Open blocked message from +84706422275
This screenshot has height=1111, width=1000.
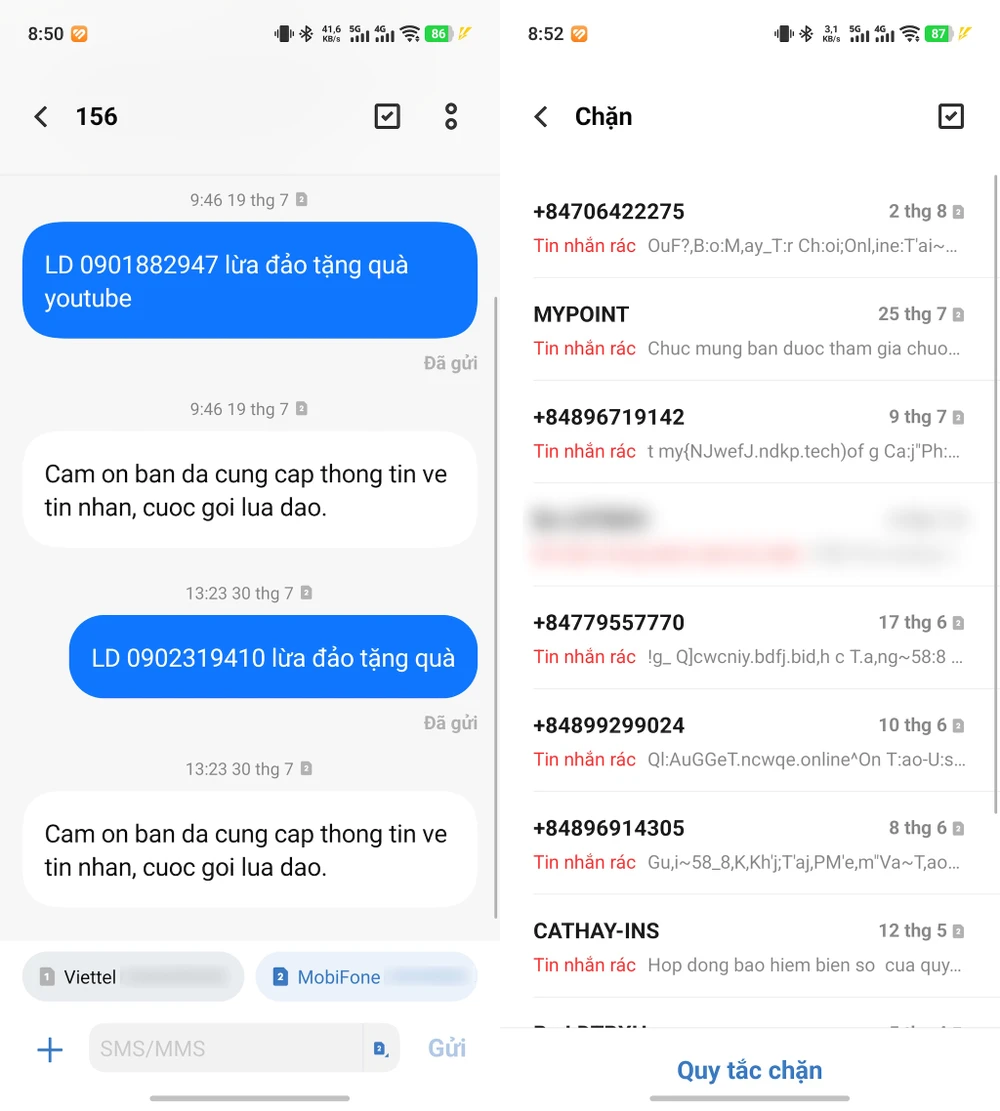point(748,228)
